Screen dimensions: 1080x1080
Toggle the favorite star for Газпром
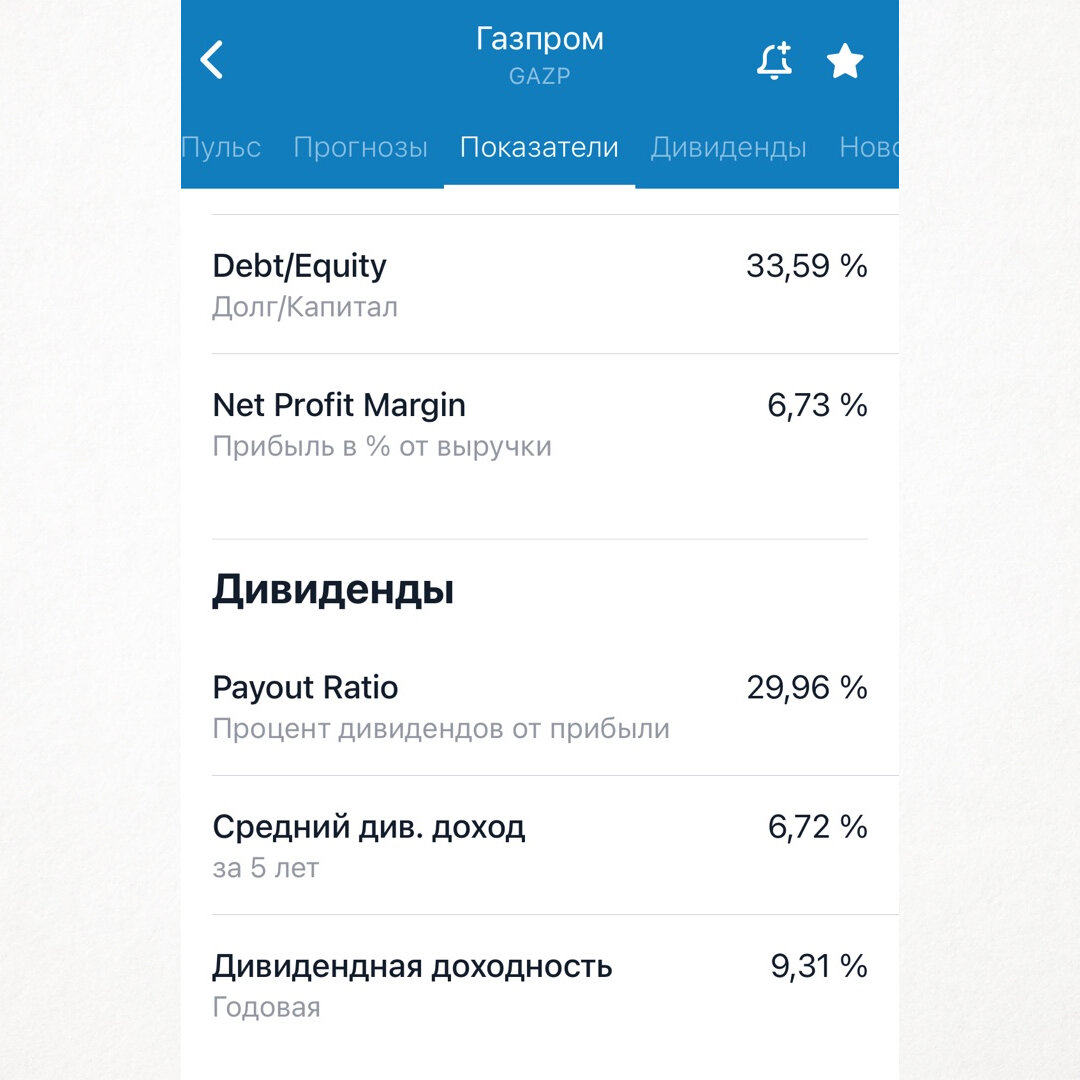(x=844, y=61)
